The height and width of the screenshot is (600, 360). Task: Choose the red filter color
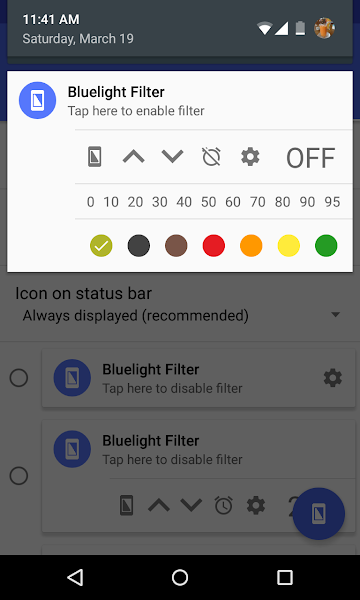tap(213, 246)
